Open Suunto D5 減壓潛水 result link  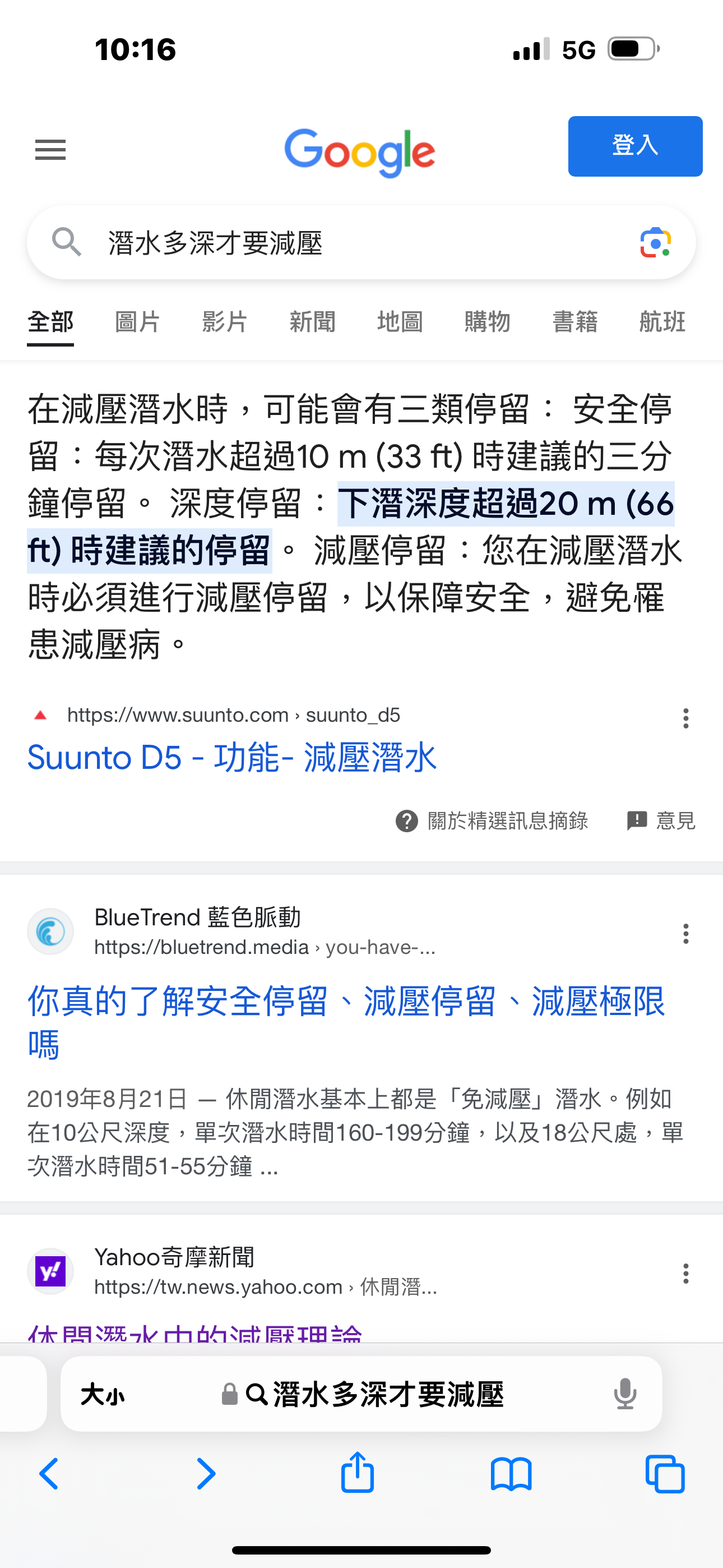tap(232, 758)
